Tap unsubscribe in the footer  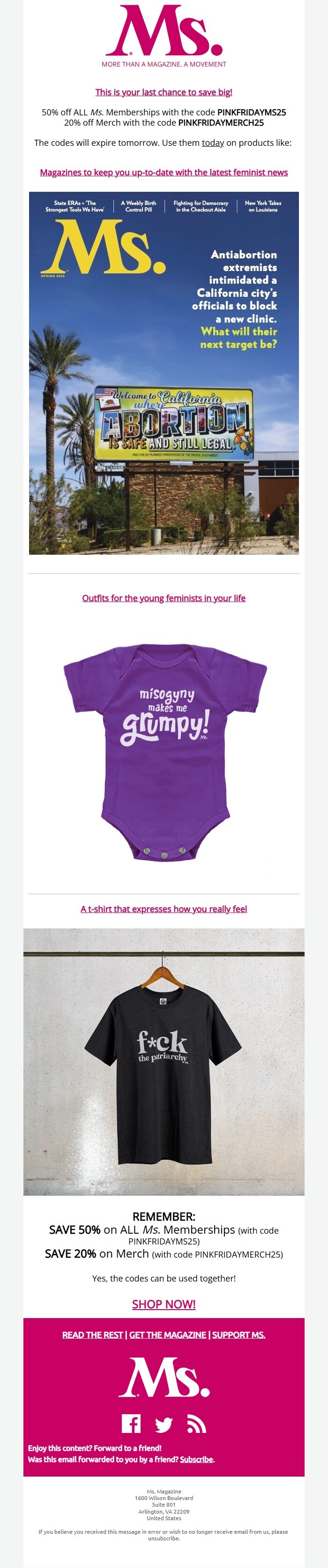(x=164, y=1538)
